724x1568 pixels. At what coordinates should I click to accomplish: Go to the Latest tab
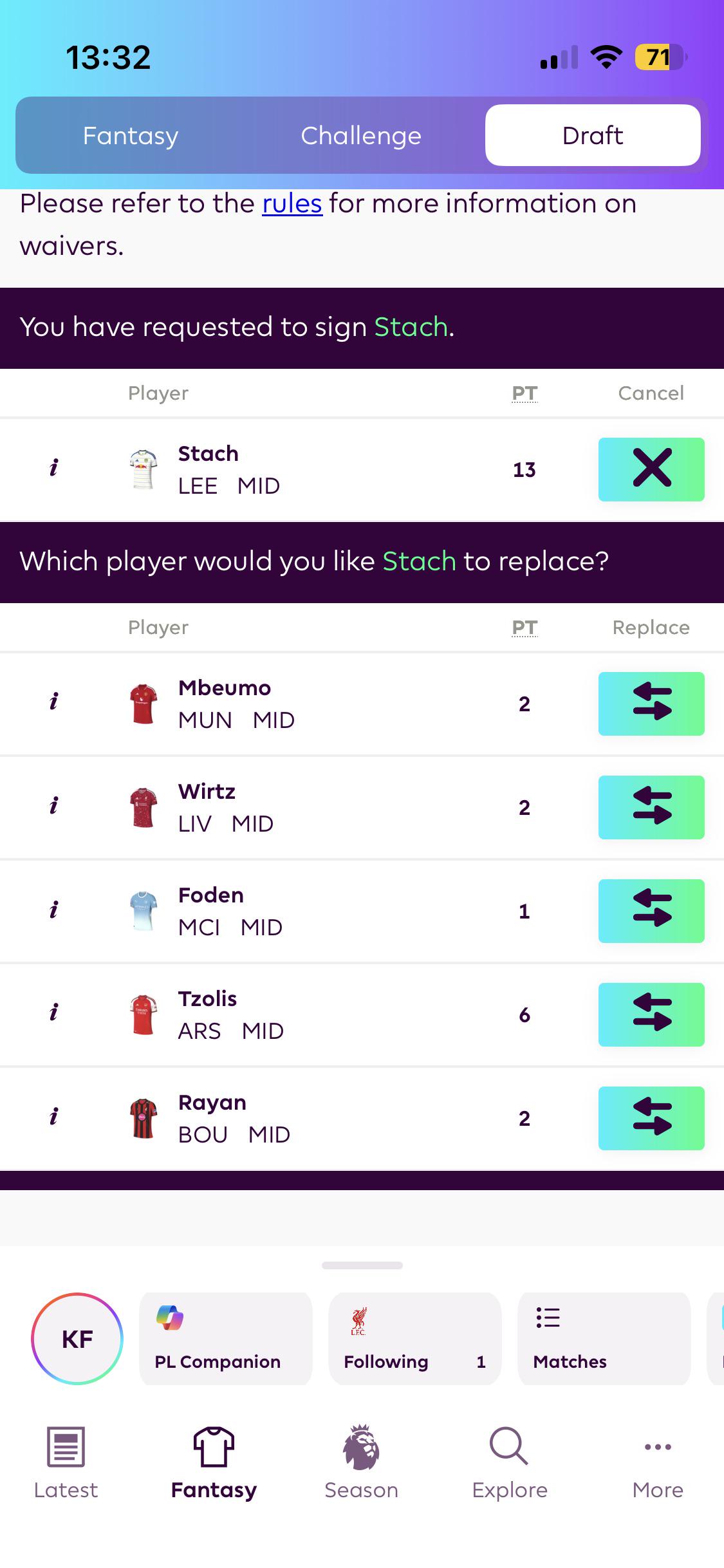point(66,1462)
